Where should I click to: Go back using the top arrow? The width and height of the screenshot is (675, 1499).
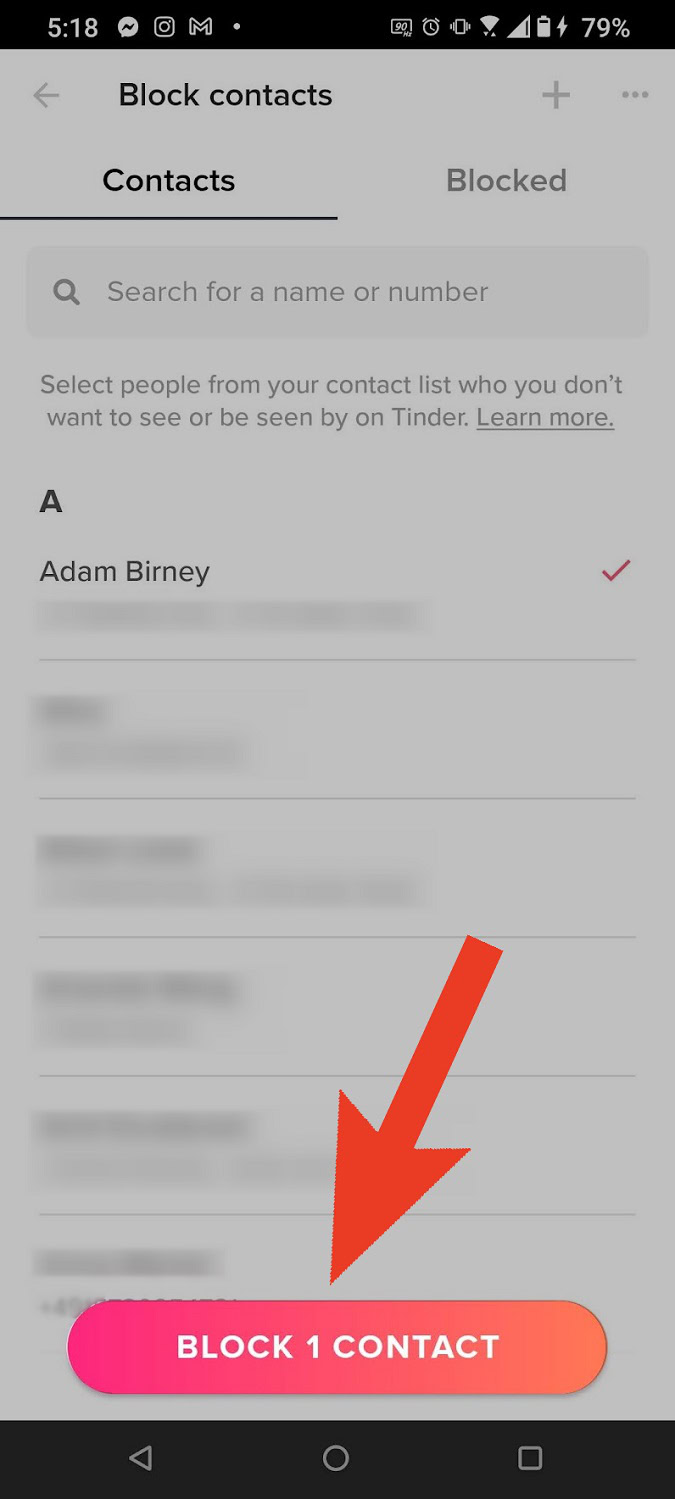(x=46, y=96)
